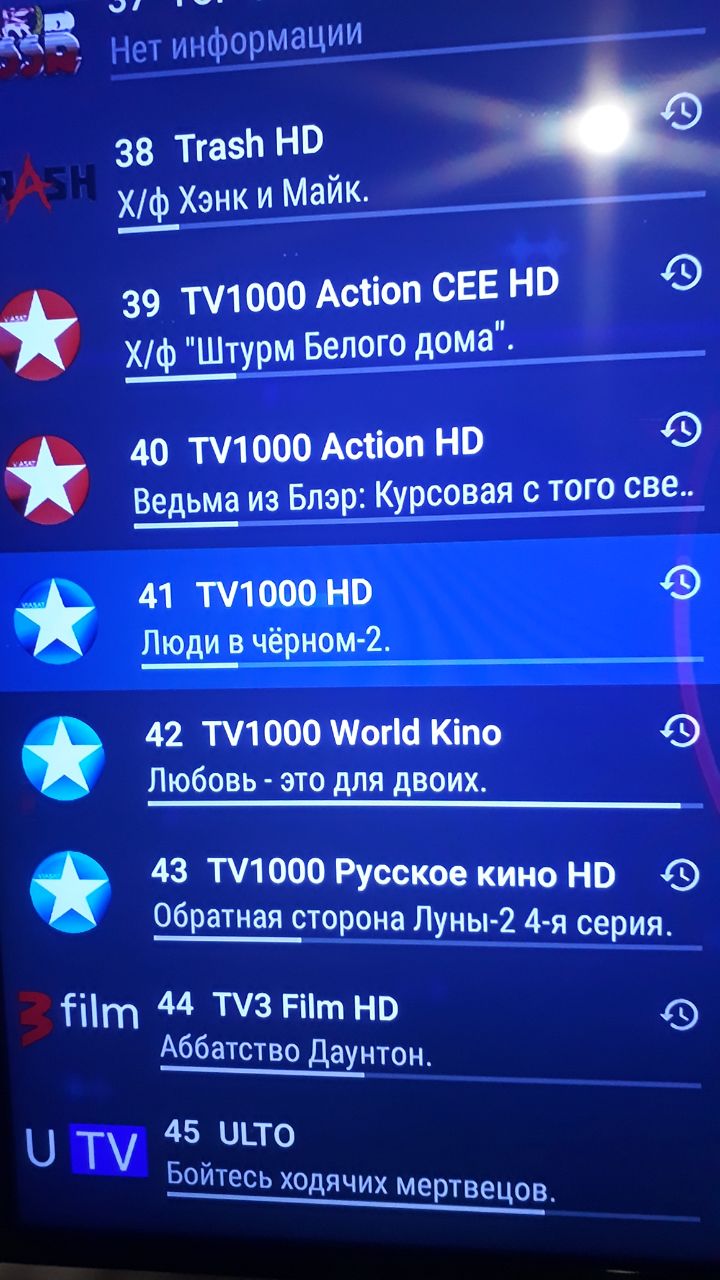Open channel 44 TV3 Film HD
The height and width of the screenshot is (1280, 720).
click(x=278, y=1007)
